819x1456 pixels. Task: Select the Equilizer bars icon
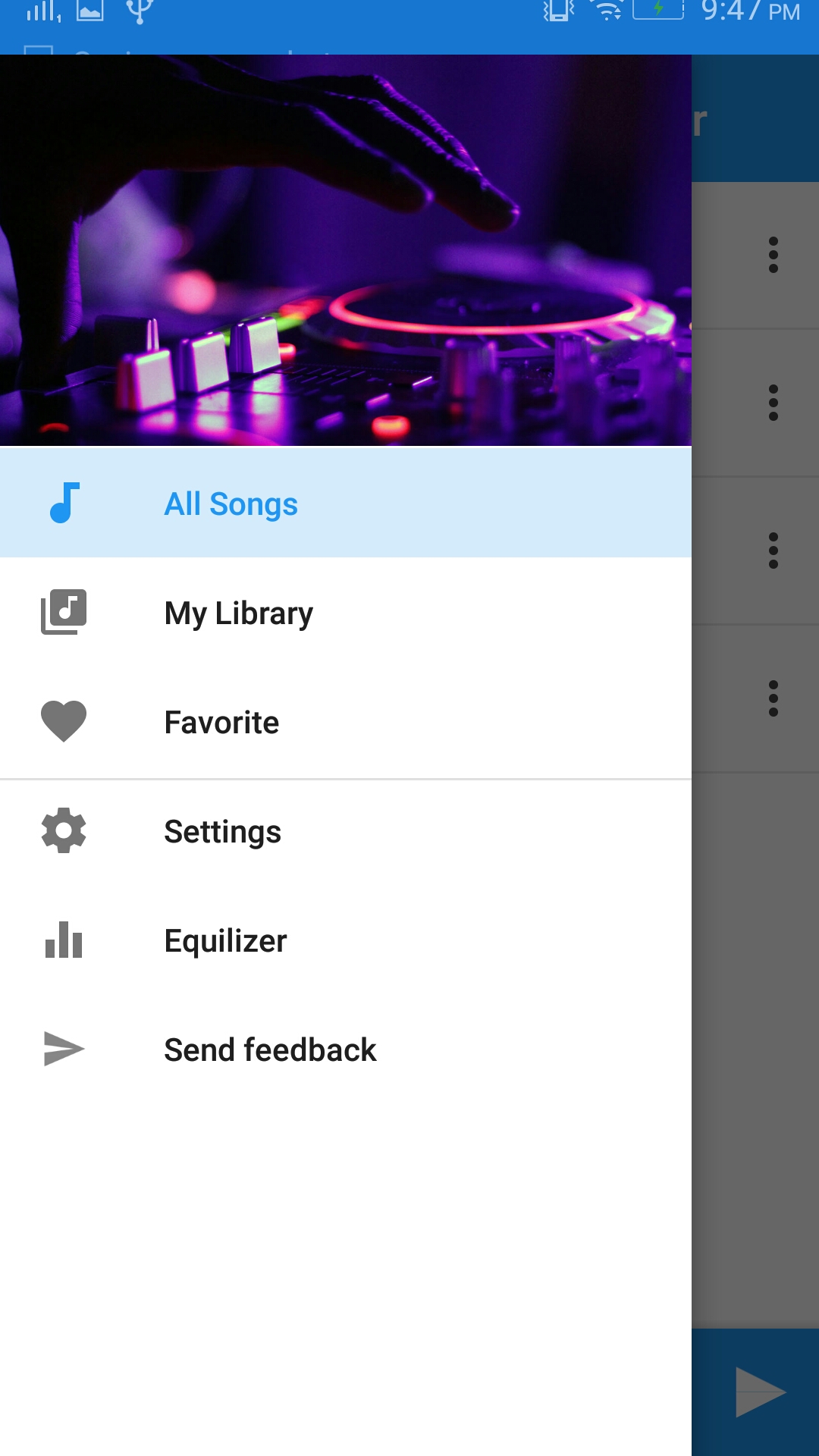click(x=63, y=940)
